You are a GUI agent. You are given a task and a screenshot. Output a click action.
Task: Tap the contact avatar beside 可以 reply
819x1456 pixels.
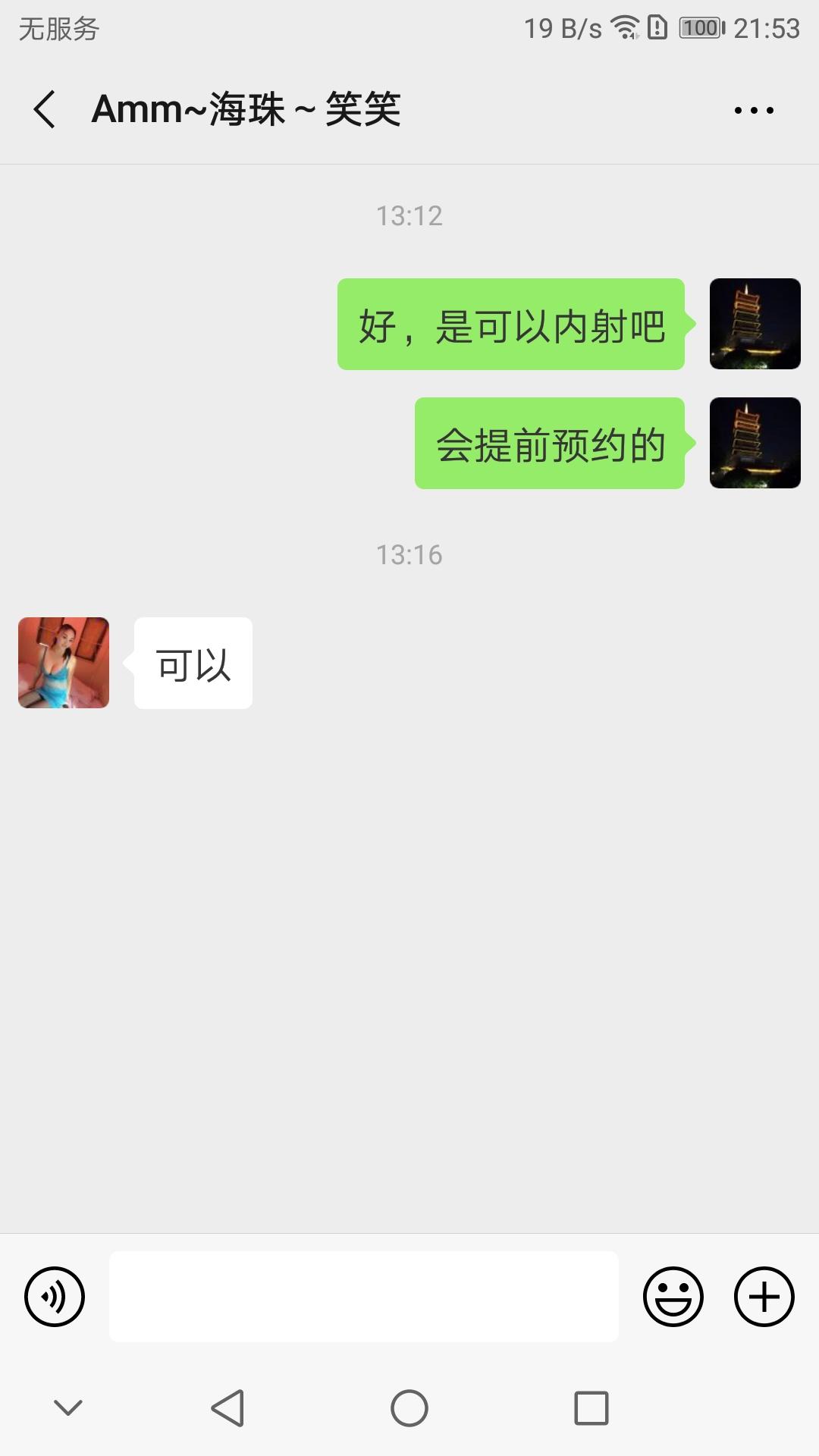tap(64, 663)
